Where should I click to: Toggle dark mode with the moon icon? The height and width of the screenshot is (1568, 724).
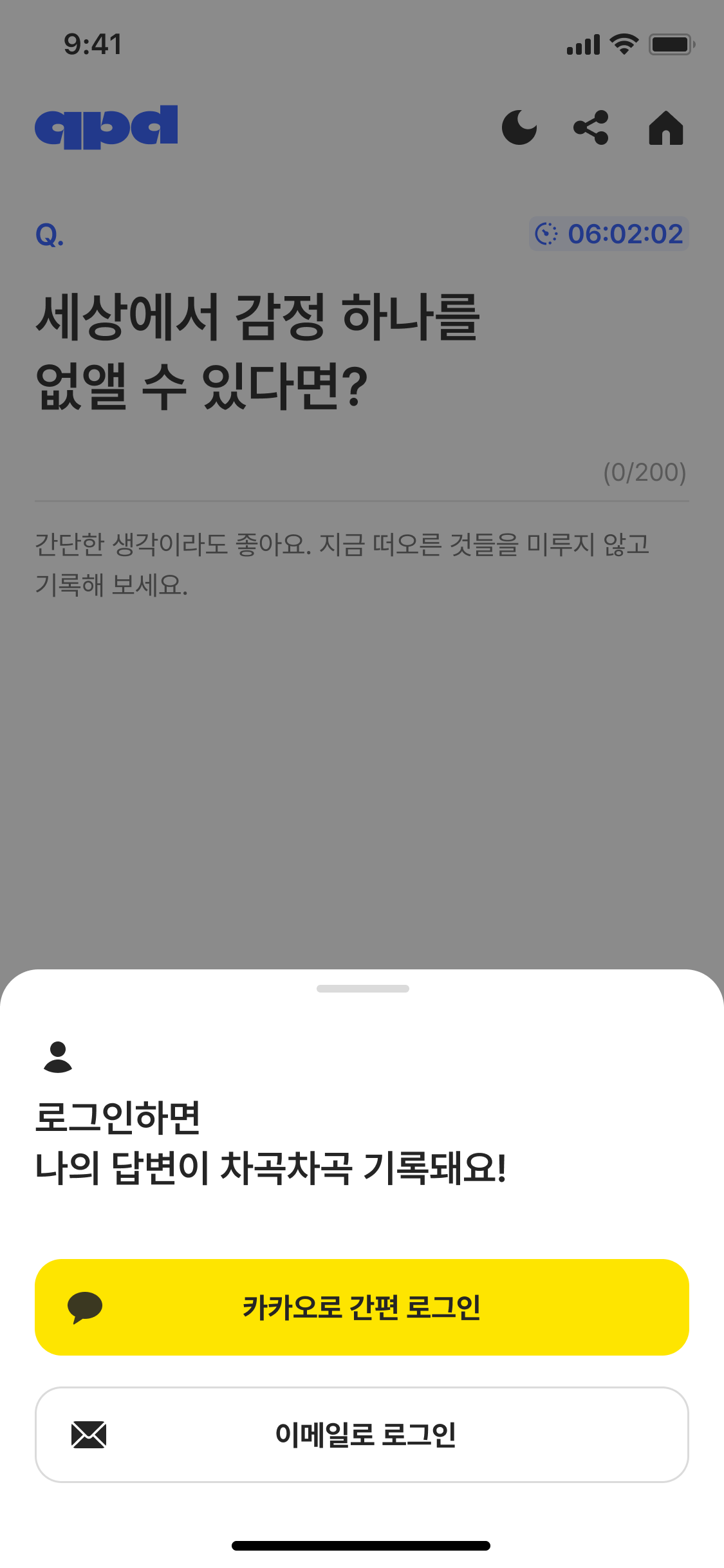(519, 127)
